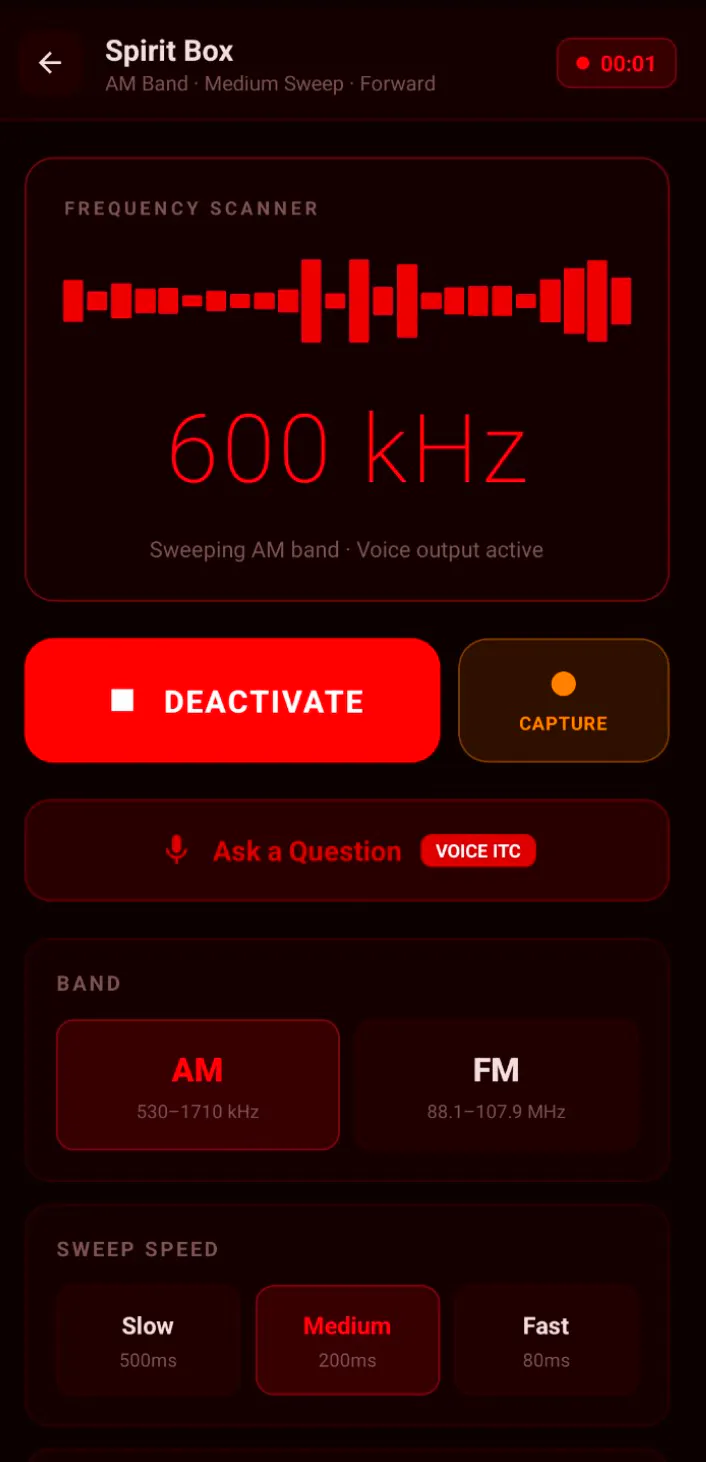This screenshot has width=706, height=1462.
Task: Open Ask a Question voice ITC
Action: [347, 851]
